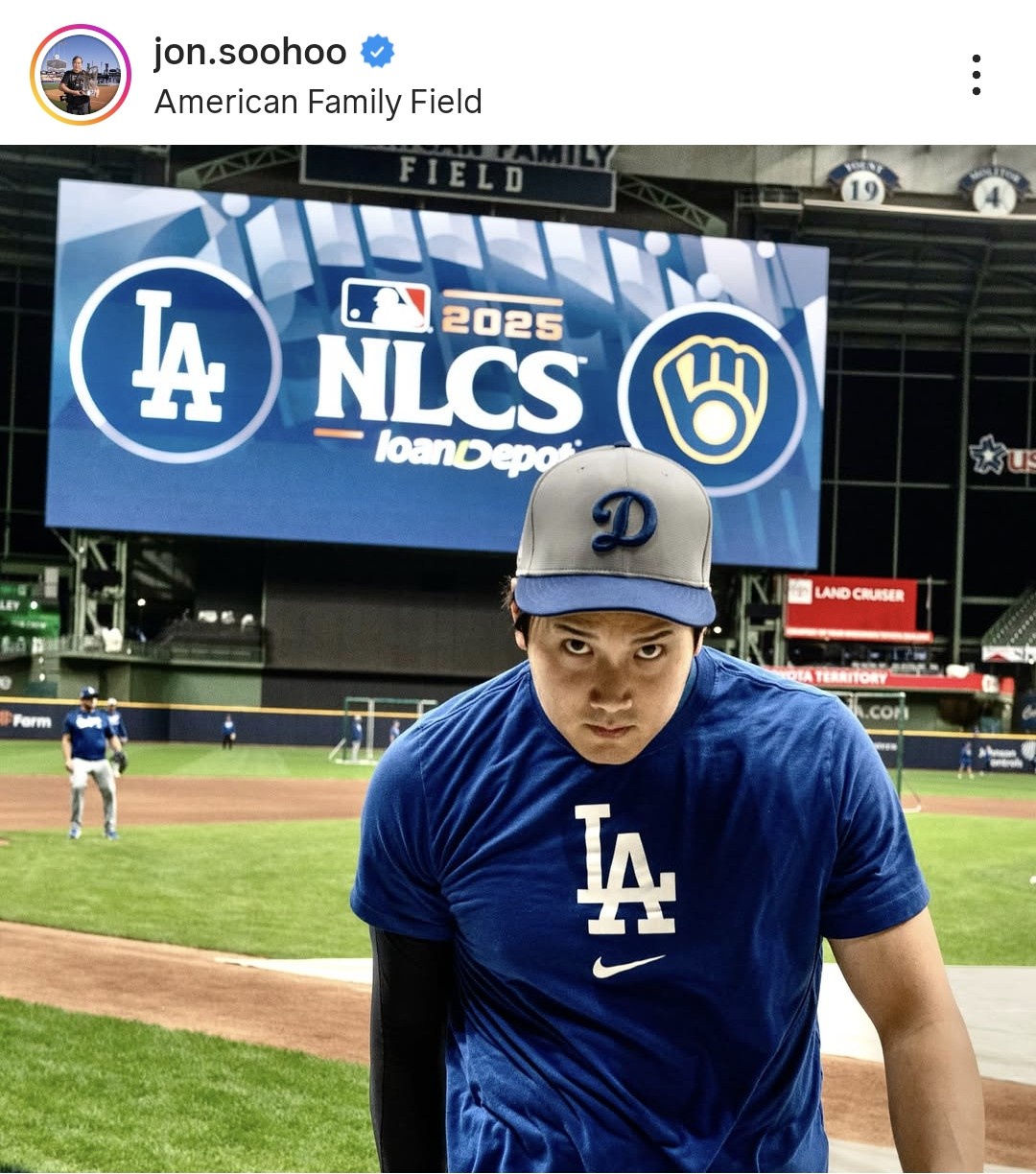Open the jon.soohoo profile username

pyautogui.click(x=250, y=51)
